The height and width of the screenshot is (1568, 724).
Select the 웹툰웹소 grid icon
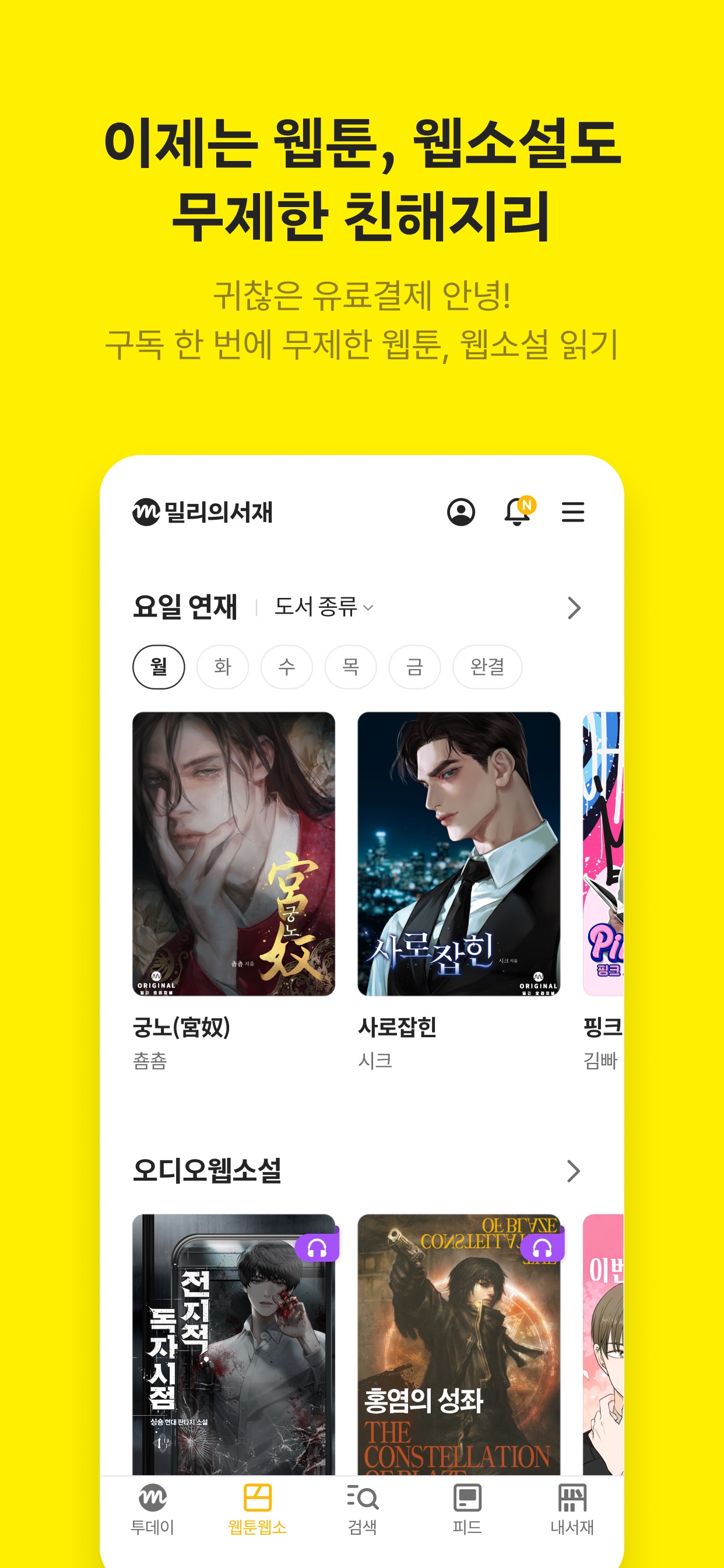256,1497
